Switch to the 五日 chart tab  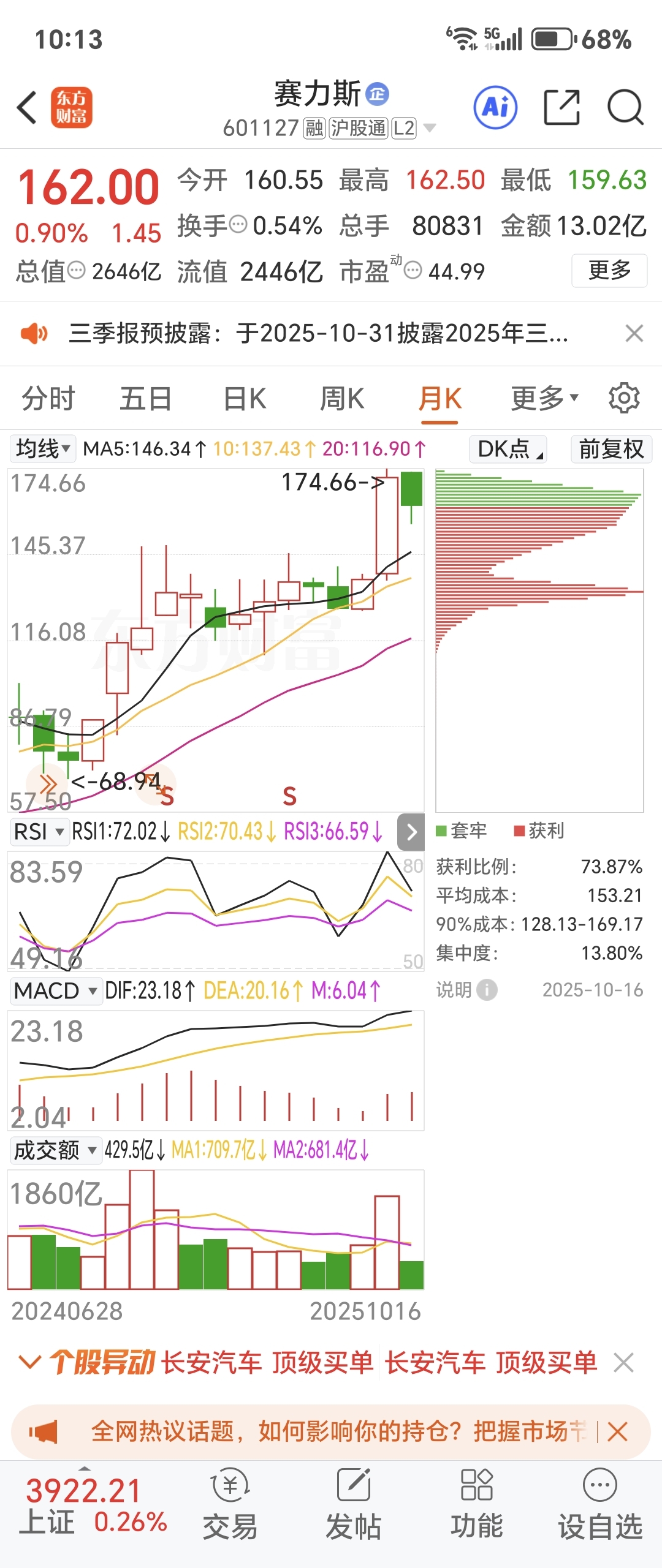[145, 399]
